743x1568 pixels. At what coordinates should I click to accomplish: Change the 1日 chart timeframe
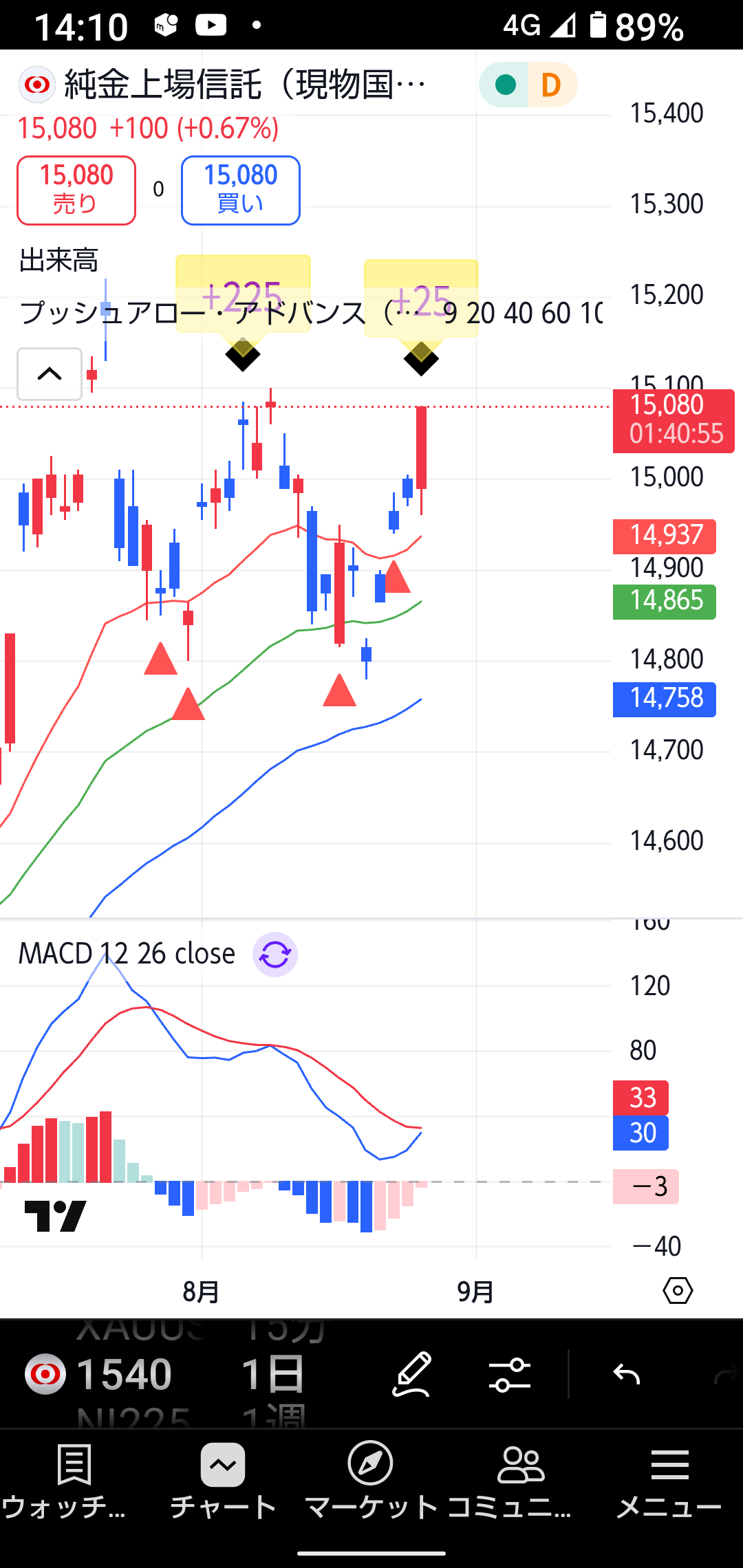point(272,1374)
